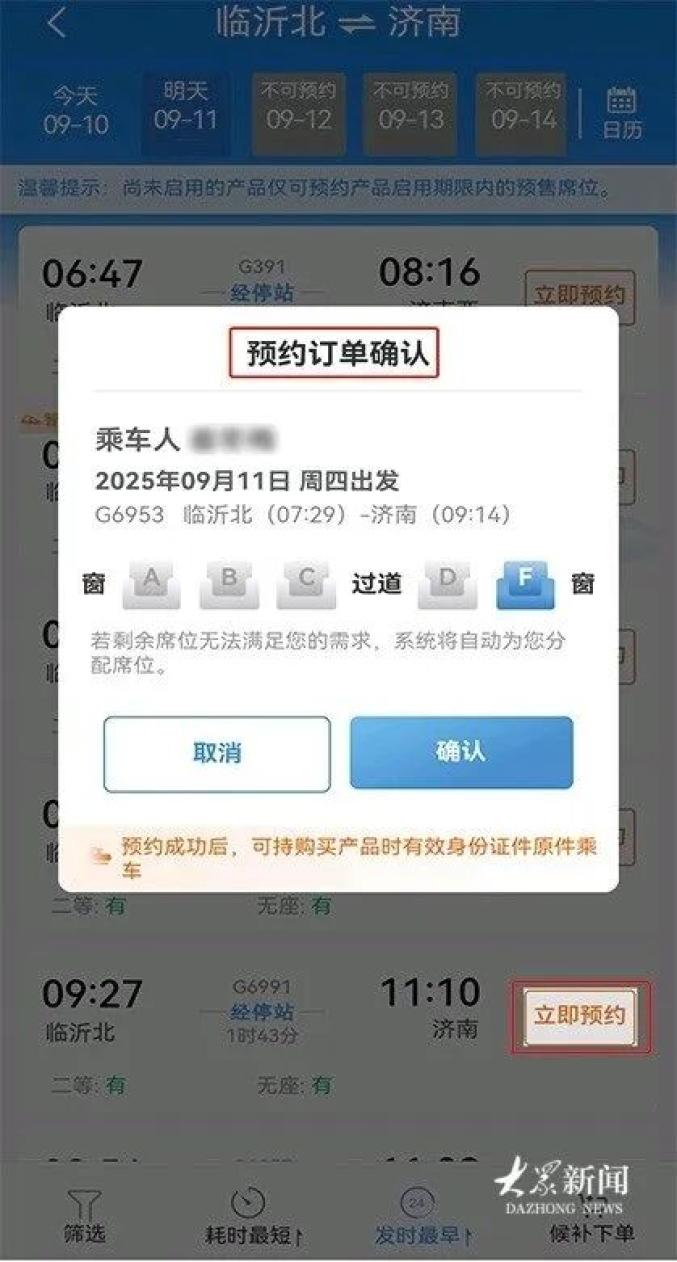Pick aisle seat C
Image resolution: width=677 pixels, height=1262 pixels.
(x=306, y=585)
